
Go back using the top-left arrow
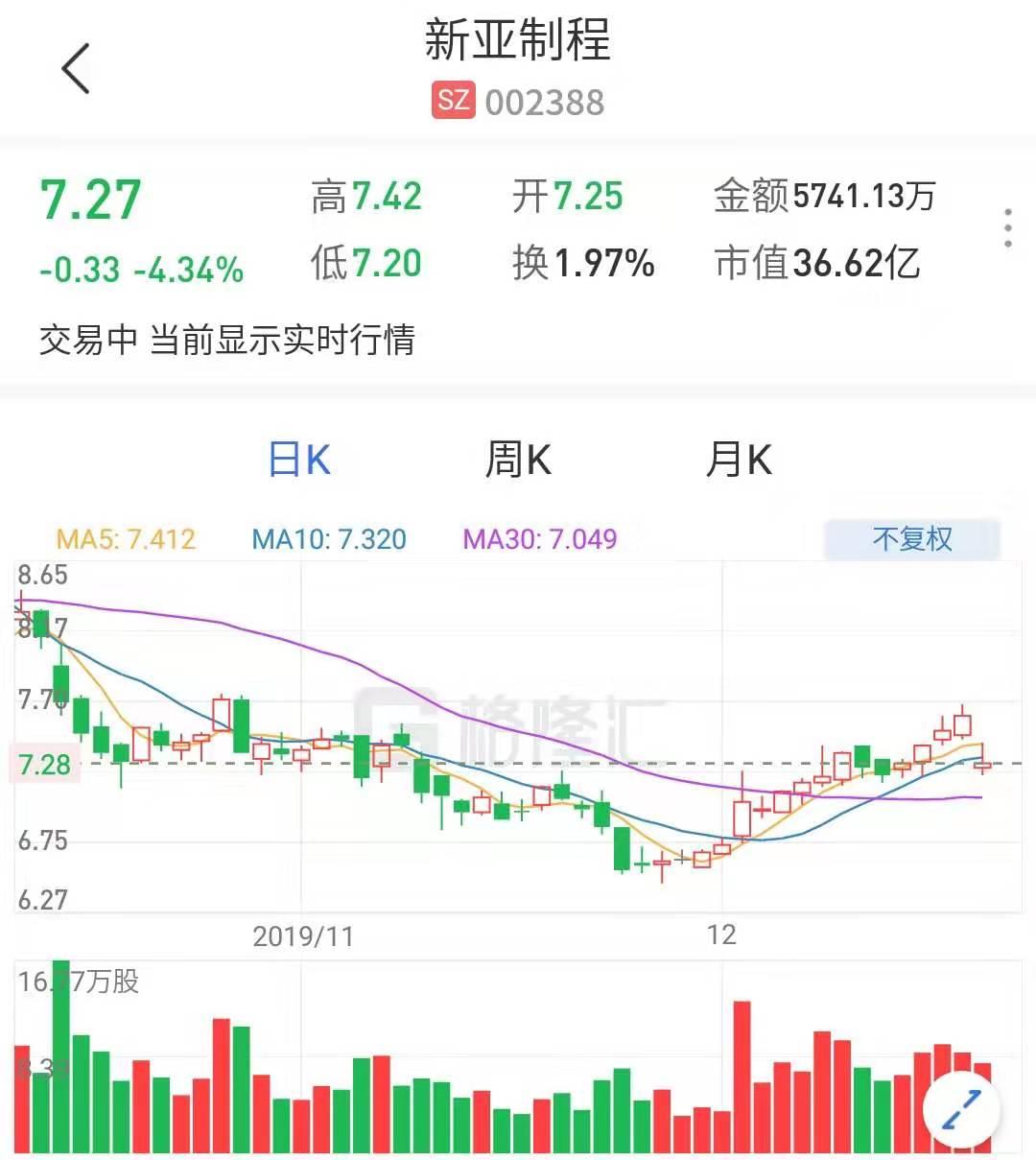[x=76, y=69]
